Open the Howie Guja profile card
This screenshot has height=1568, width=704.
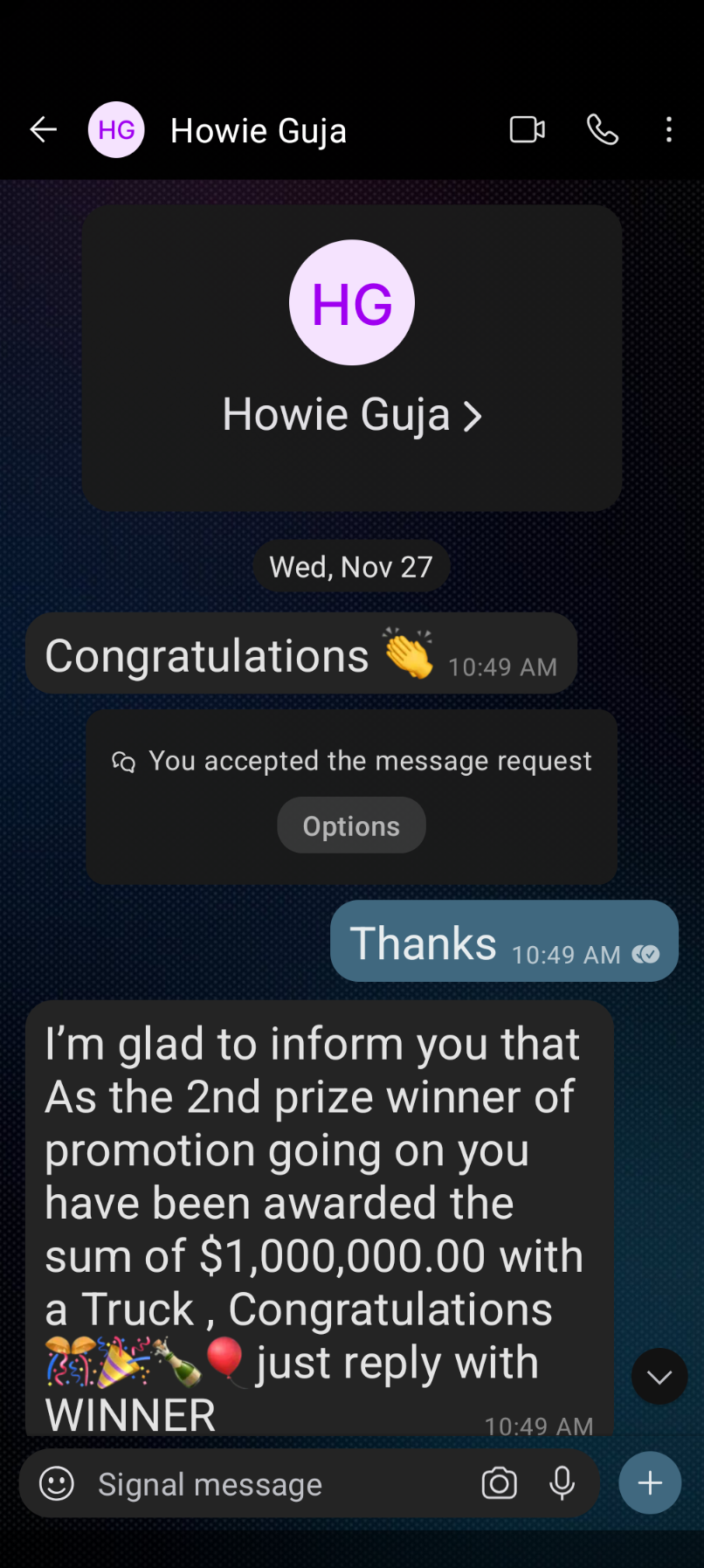pyautogui.click(x=351, y=414)
